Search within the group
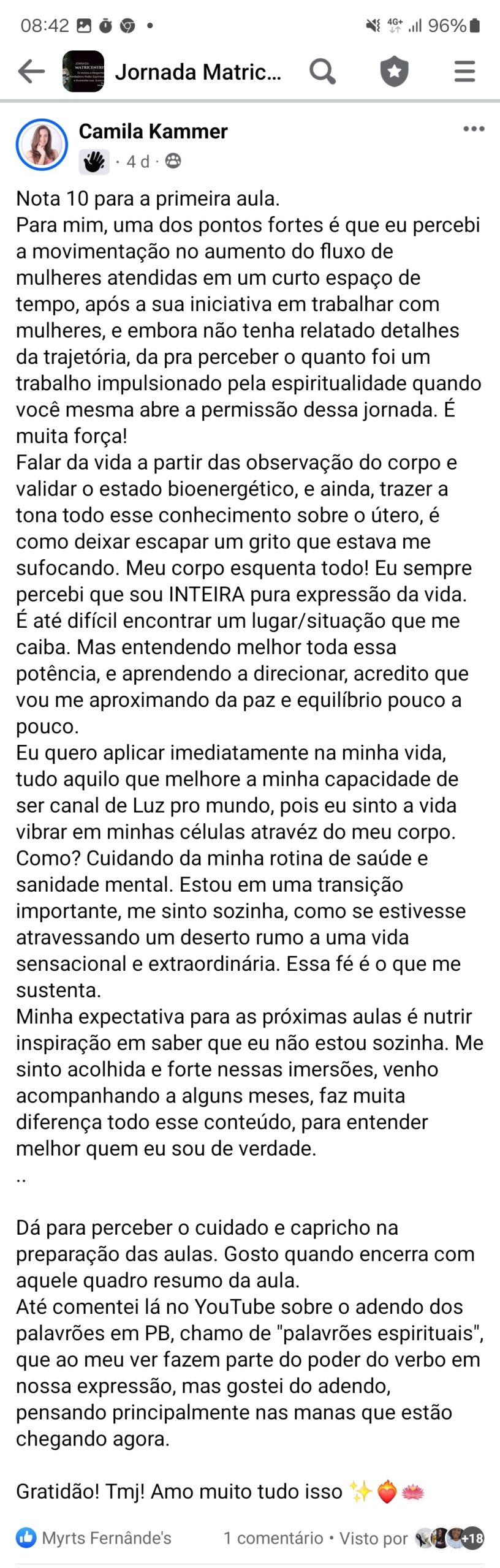The image size is (500, 1568). (322, 72)
